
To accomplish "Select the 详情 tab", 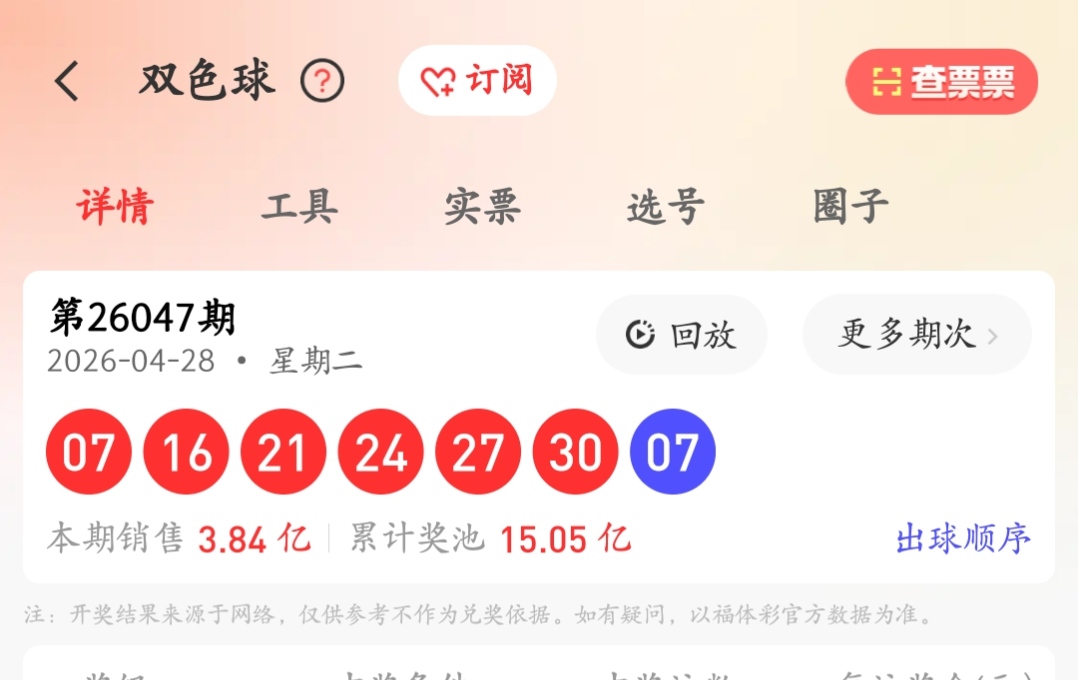I will [x=115, y=207].
